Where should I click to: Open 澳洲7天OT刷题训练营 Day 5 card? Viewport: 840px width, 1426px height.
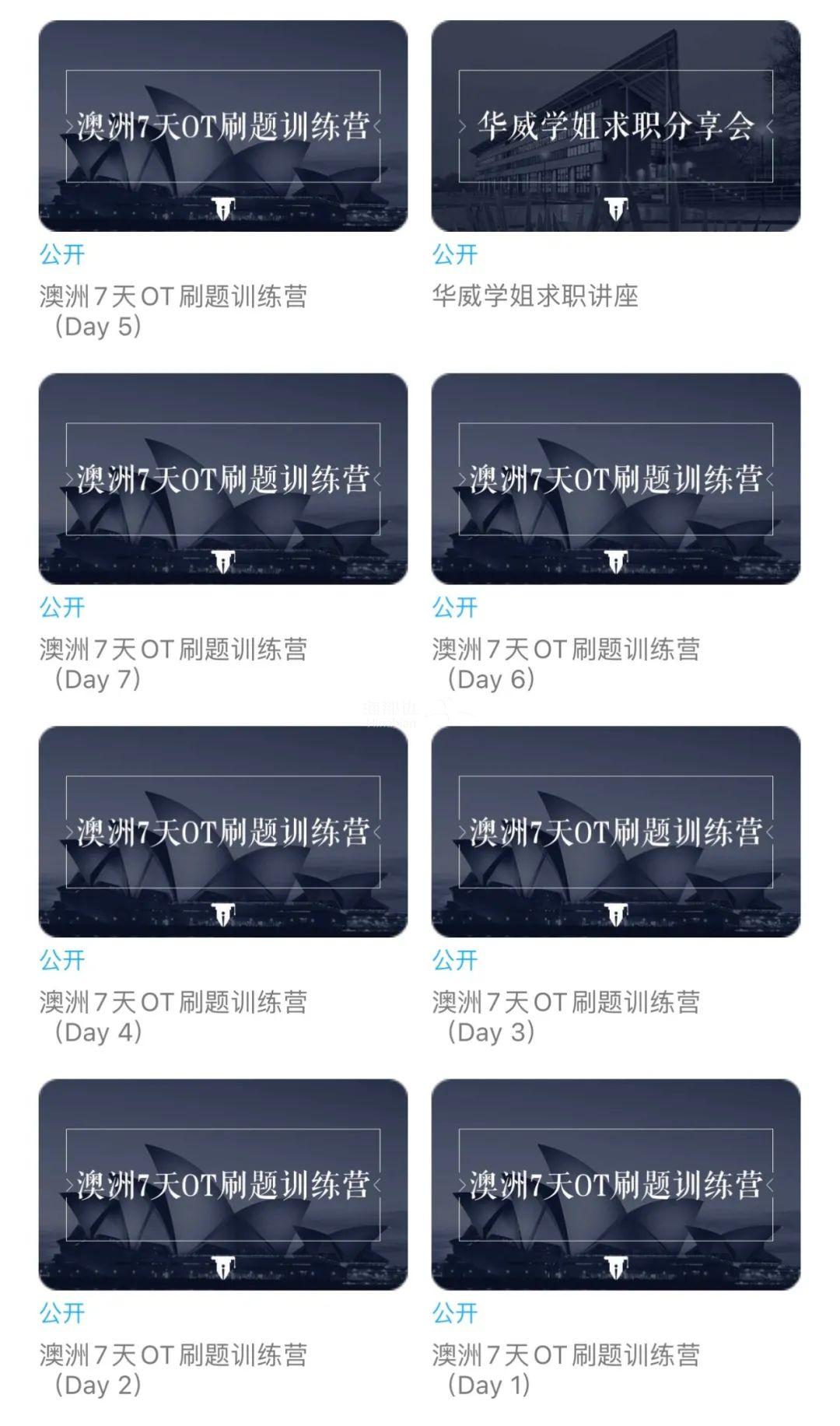click(223, 126)
